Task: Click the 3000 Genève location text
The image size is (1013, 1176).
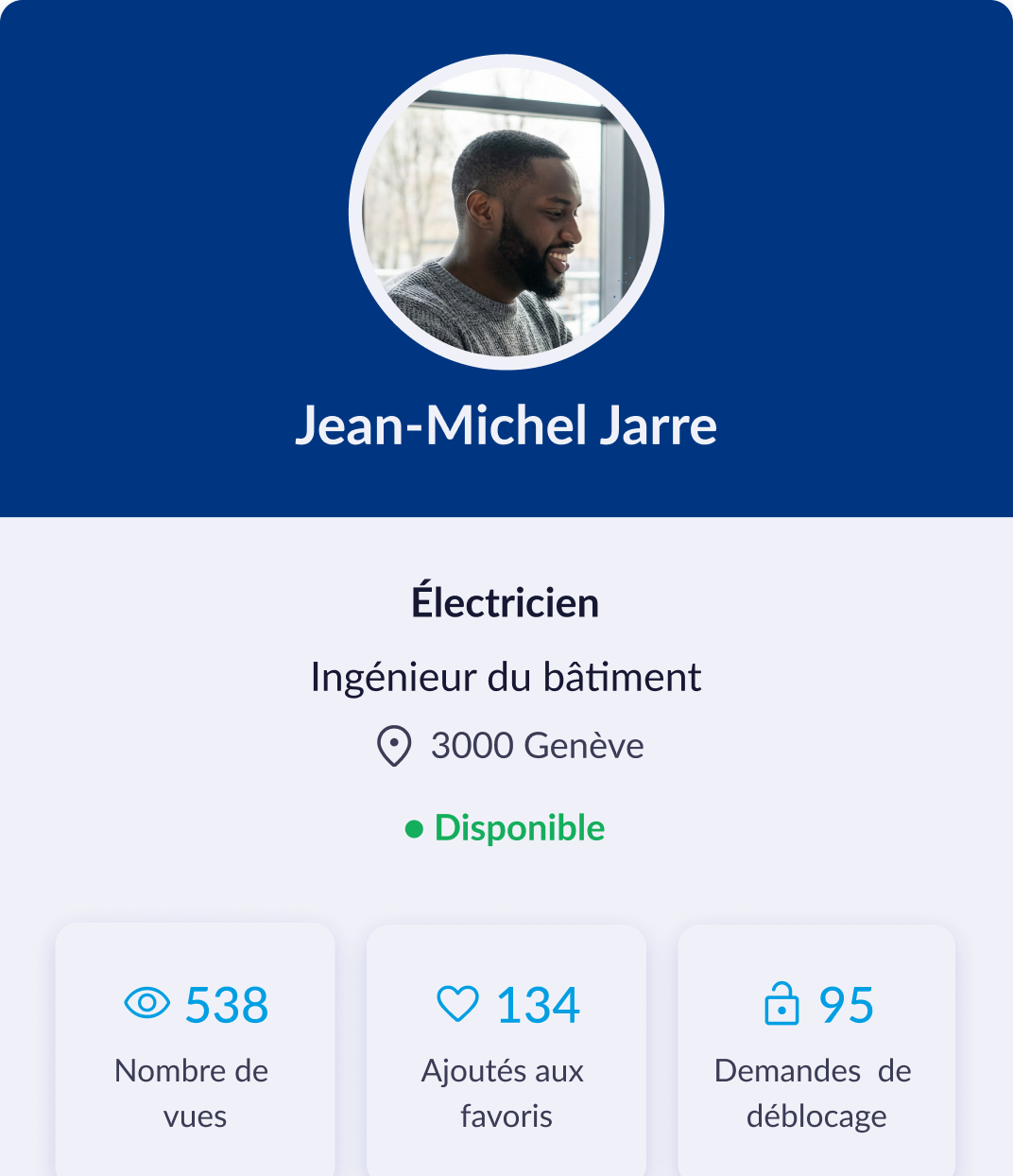Action: coord(536,746)
